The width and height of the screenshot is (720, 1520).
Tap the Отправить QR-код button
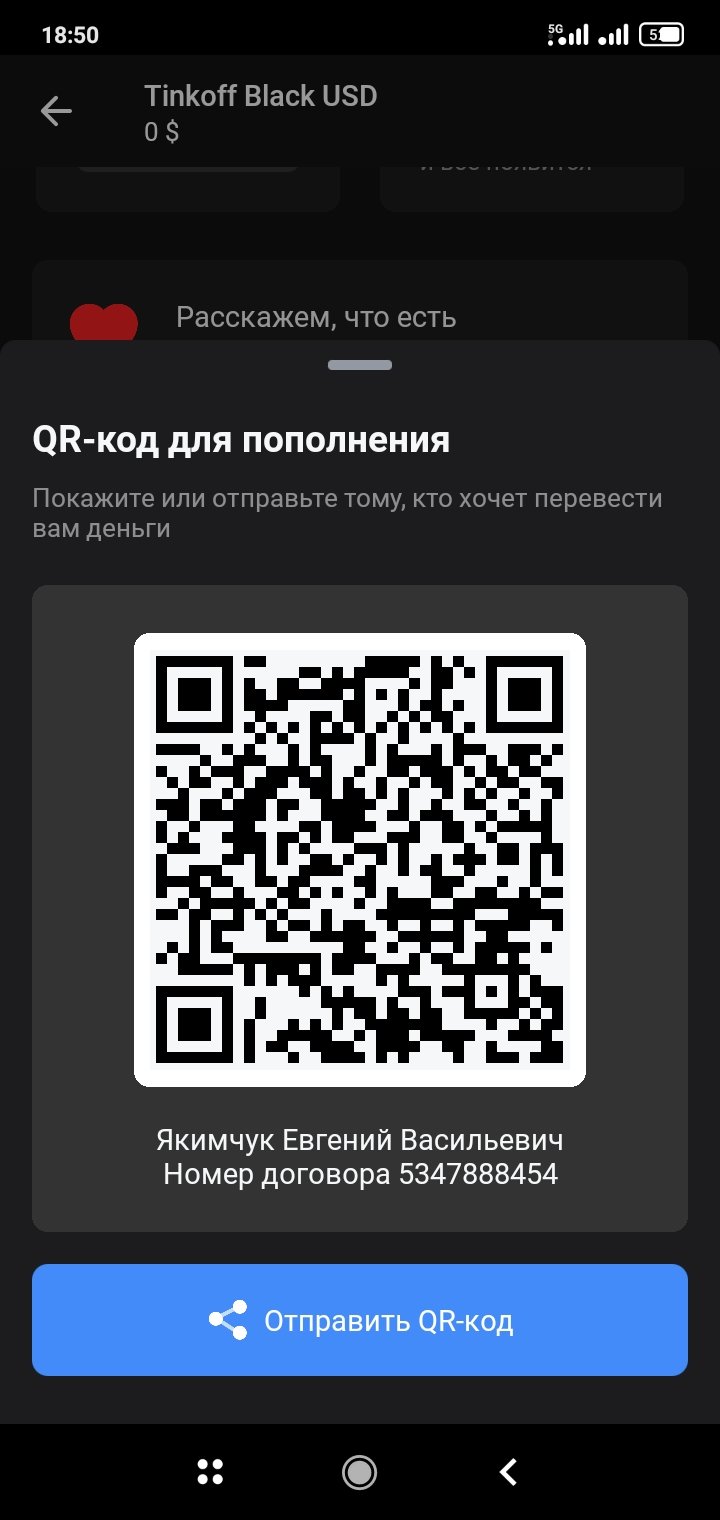coord(360,1320)
